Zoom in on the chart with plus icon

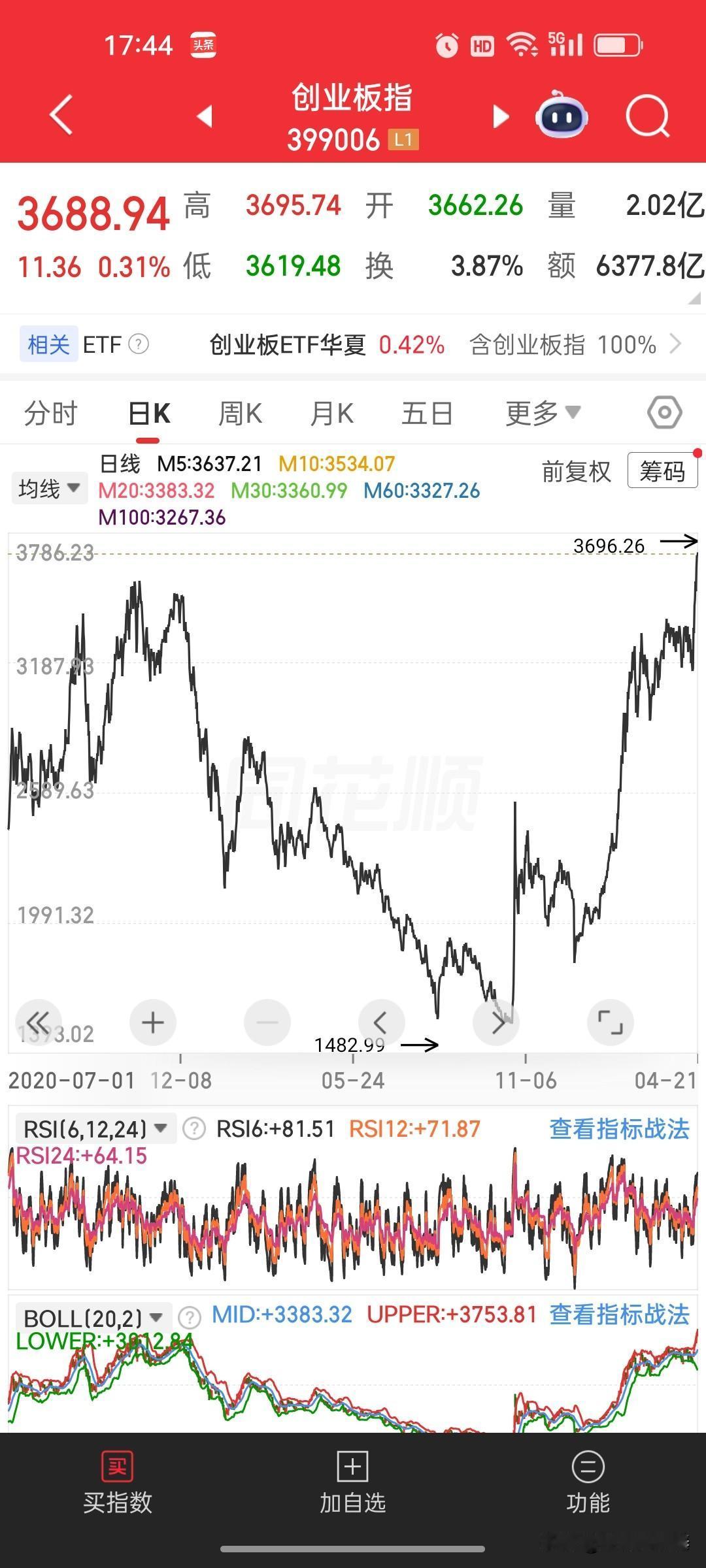point(152,1022)
